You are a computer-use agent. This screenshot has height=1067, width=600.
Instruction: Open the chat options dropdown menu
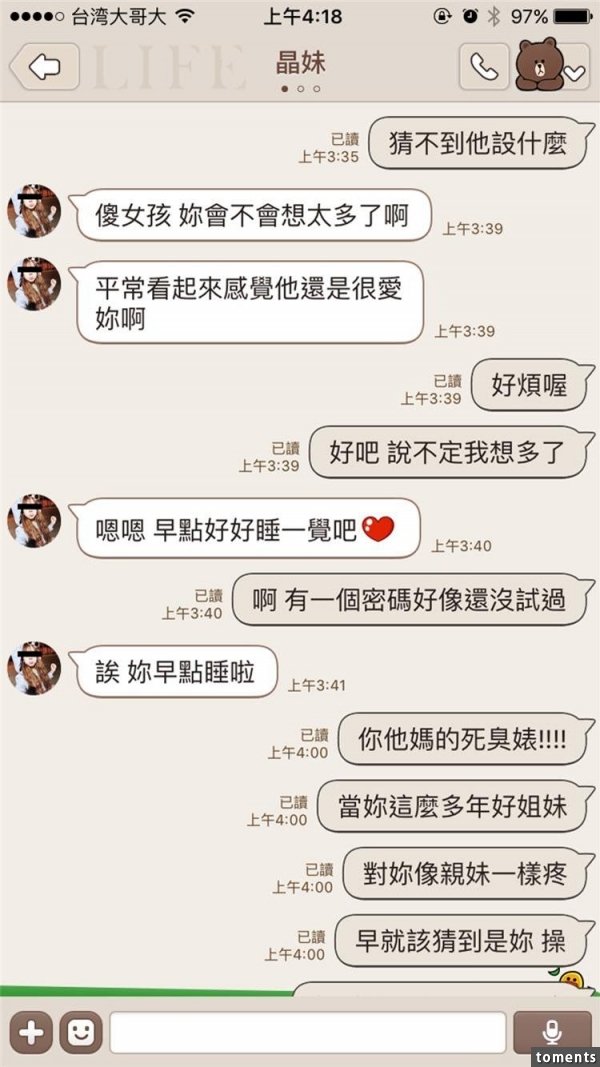pyautogui.click(x=574, y=72)
